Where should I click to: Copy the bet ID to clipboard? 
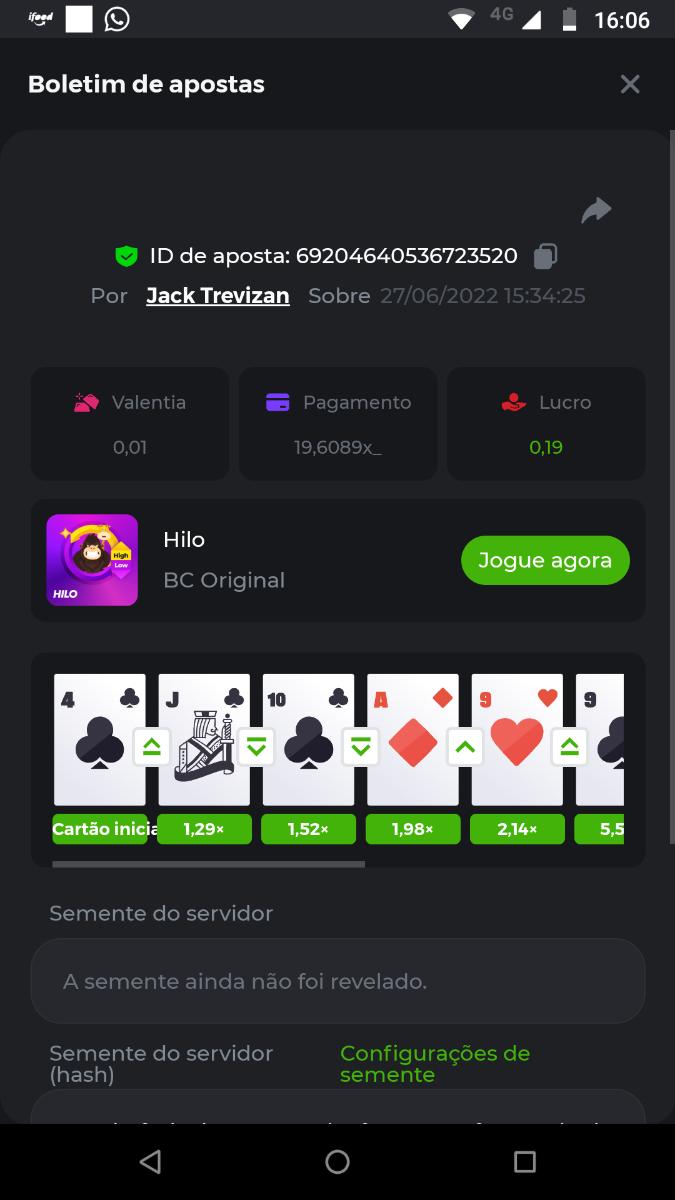[545, 256]
